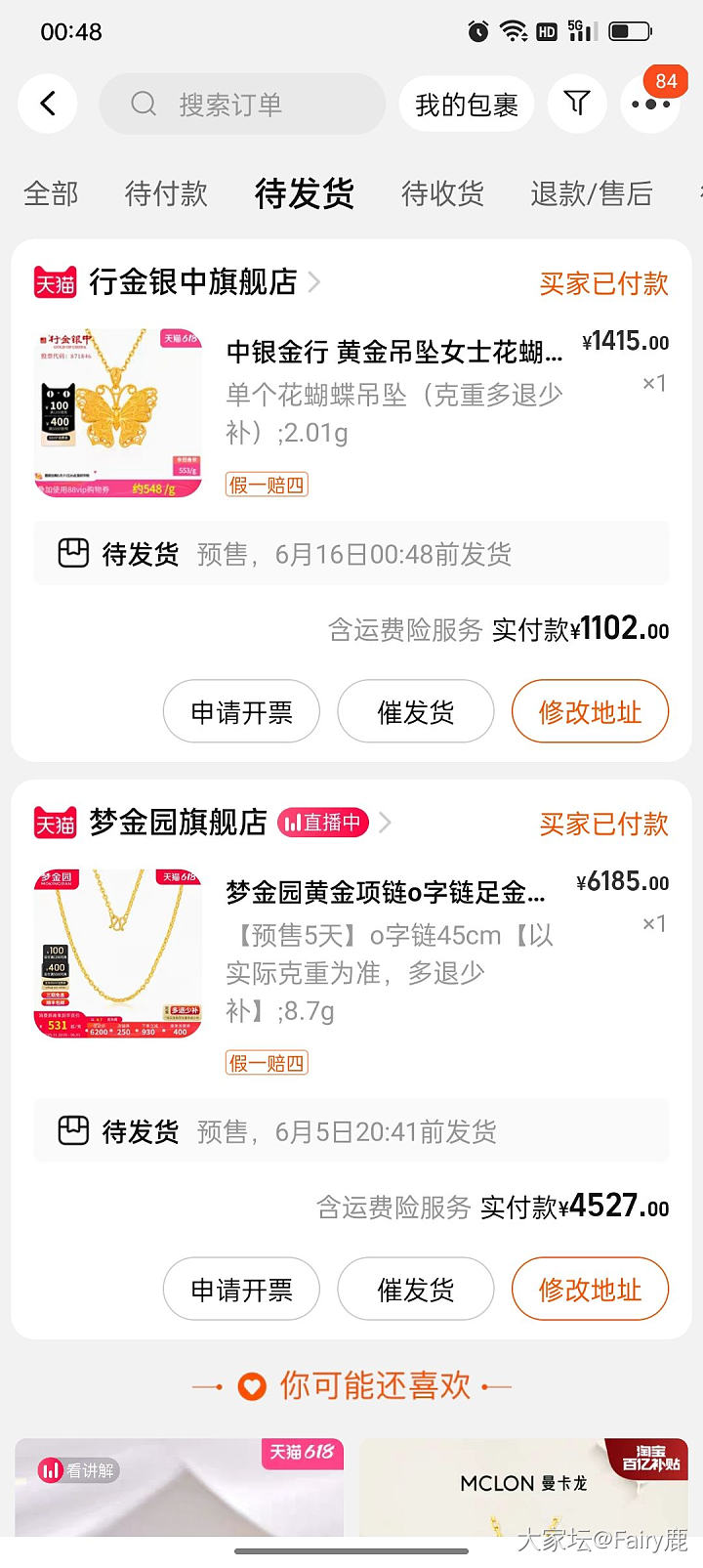The width and height of the screenshot is (703, 1568).
Task: Open 我的包裹
Action: click(x=466, y=105)
